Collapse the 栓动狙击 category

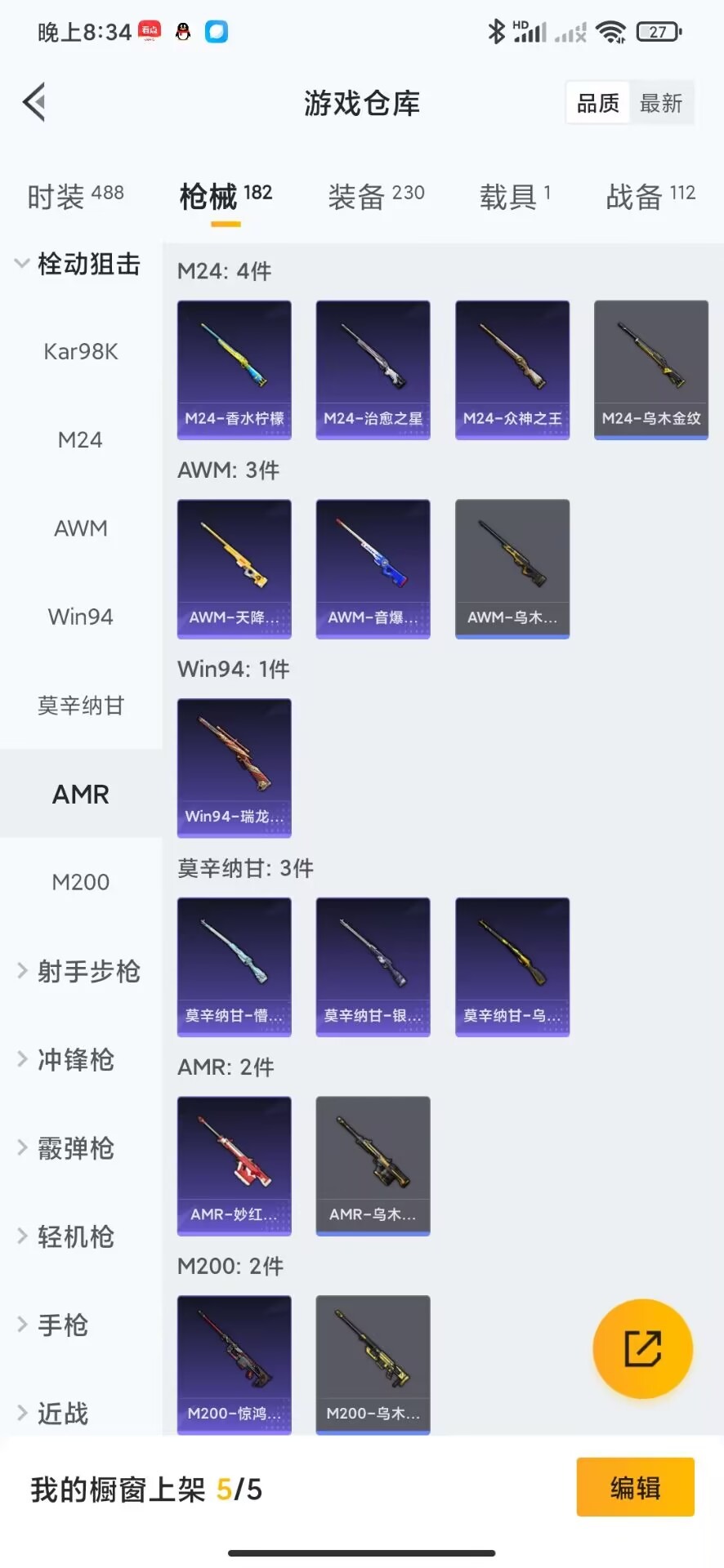click(78, 264)
